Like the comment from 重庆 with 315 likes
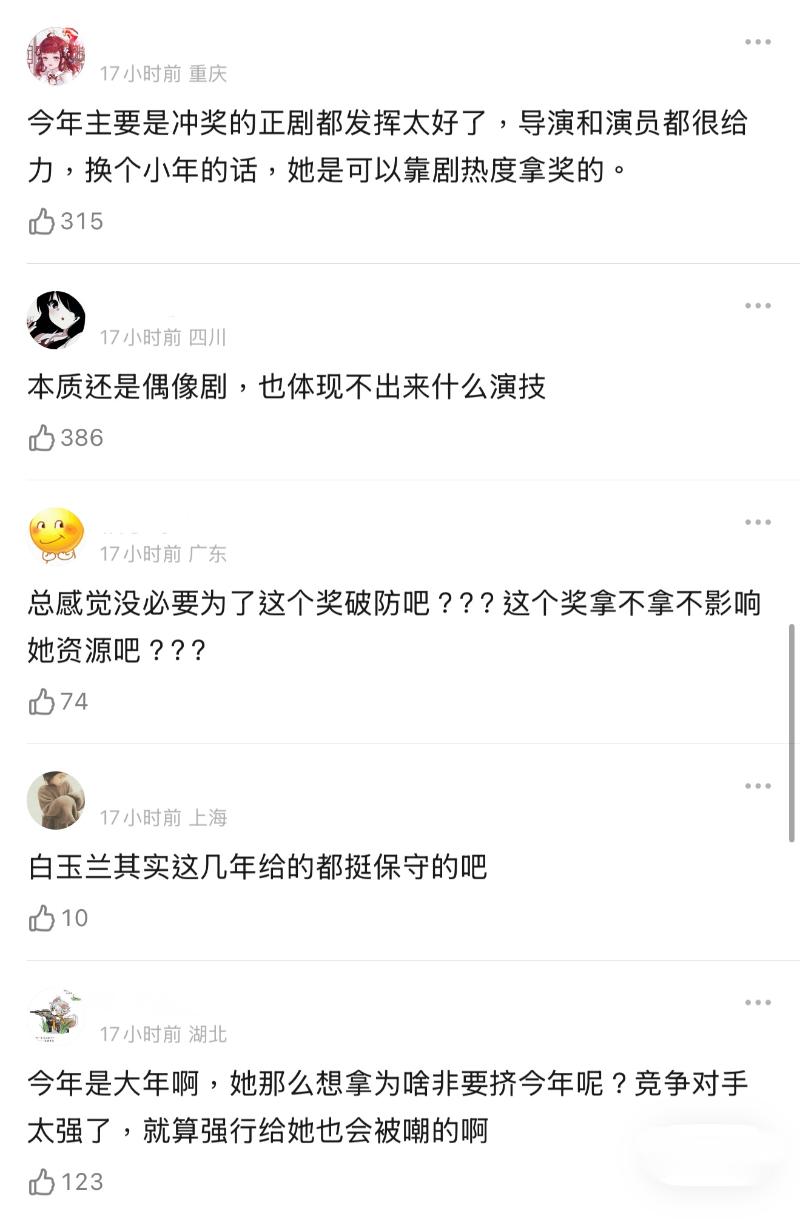The image size is (800, 1222). tap(42, 221)
